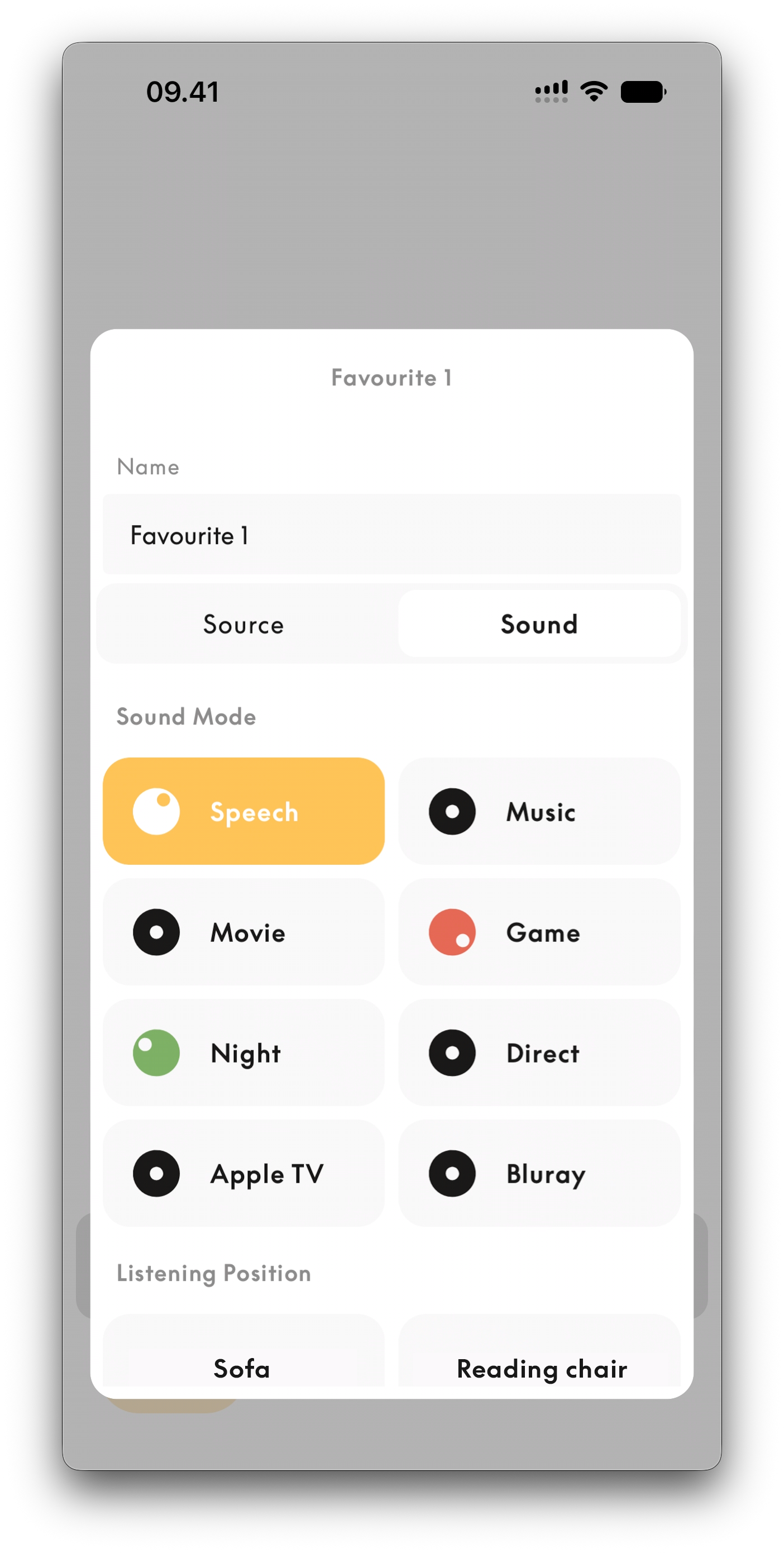Edit the Favourite 1 name field
784x1553 pixels.
(x=391, y=534)
